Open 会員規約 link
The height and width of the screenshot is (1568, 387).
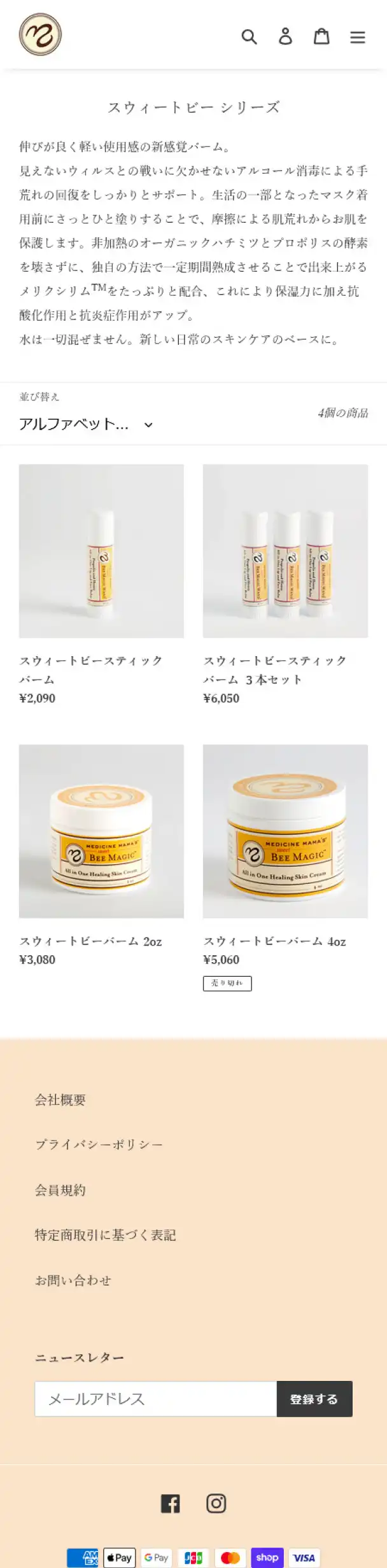[x=60, y=1190]
